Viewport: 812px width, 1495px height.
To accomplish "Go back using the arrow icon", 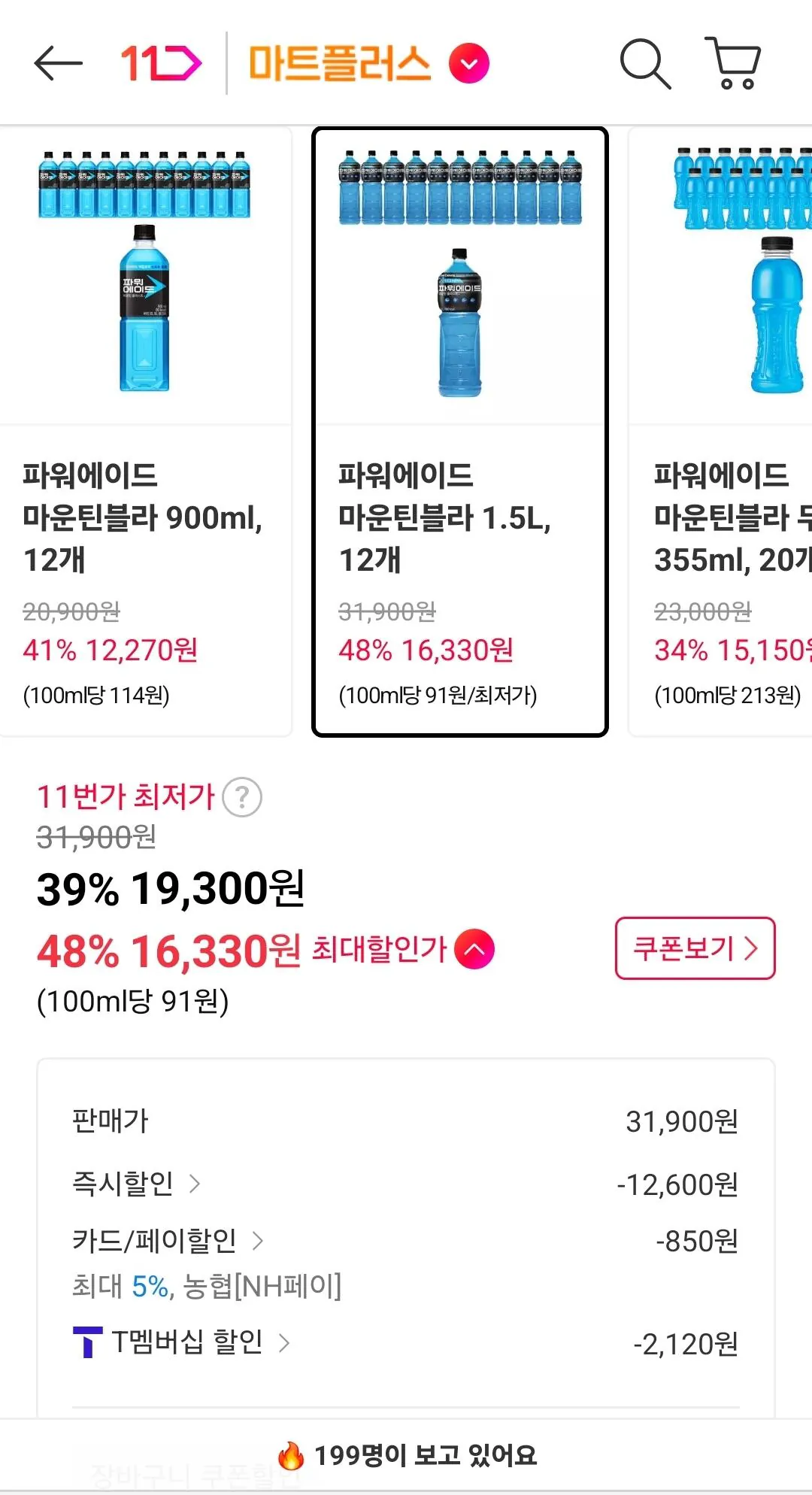I will [57, 64].
